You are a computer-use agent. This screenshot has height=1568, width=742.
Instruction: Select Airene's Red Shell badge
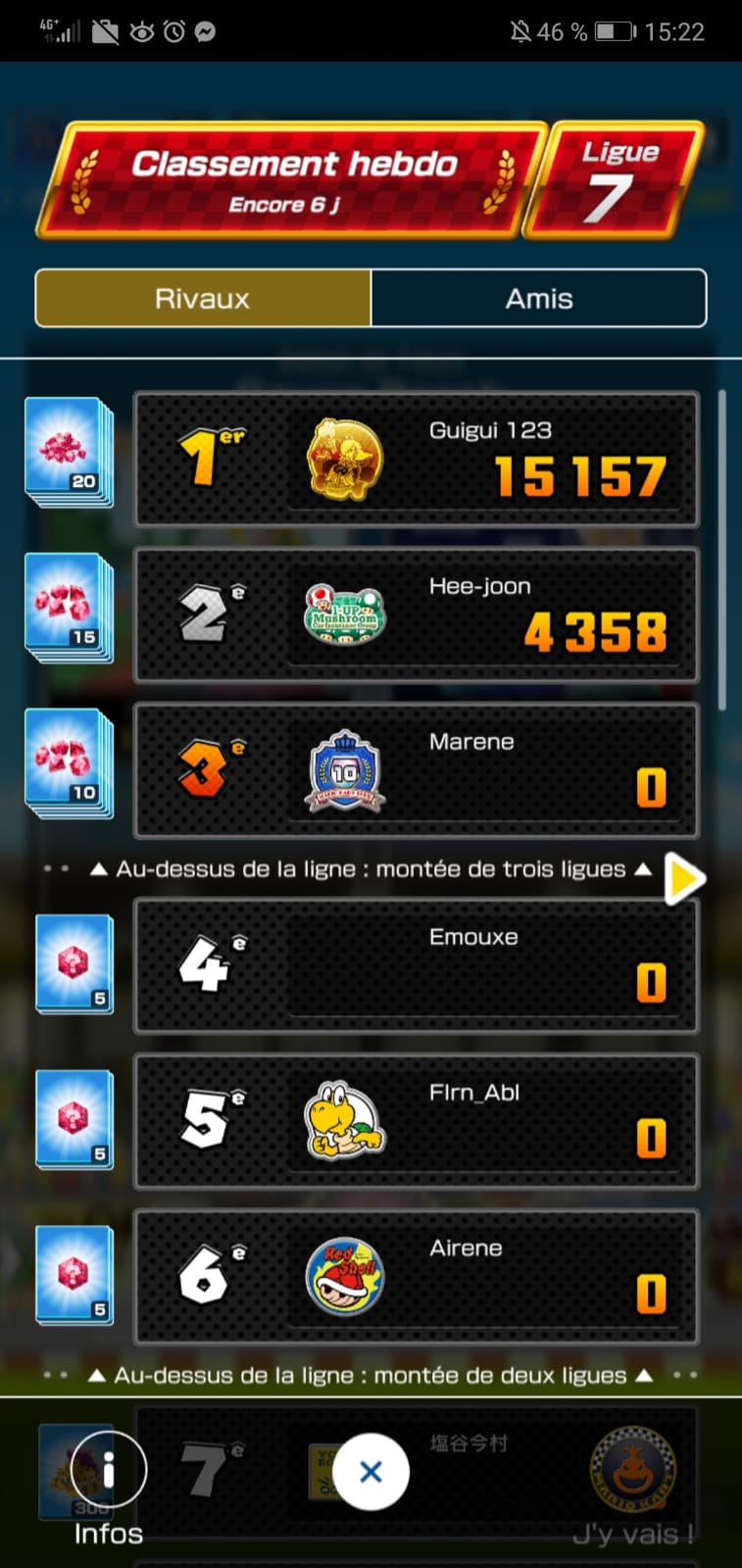[x=343, y=1275]
